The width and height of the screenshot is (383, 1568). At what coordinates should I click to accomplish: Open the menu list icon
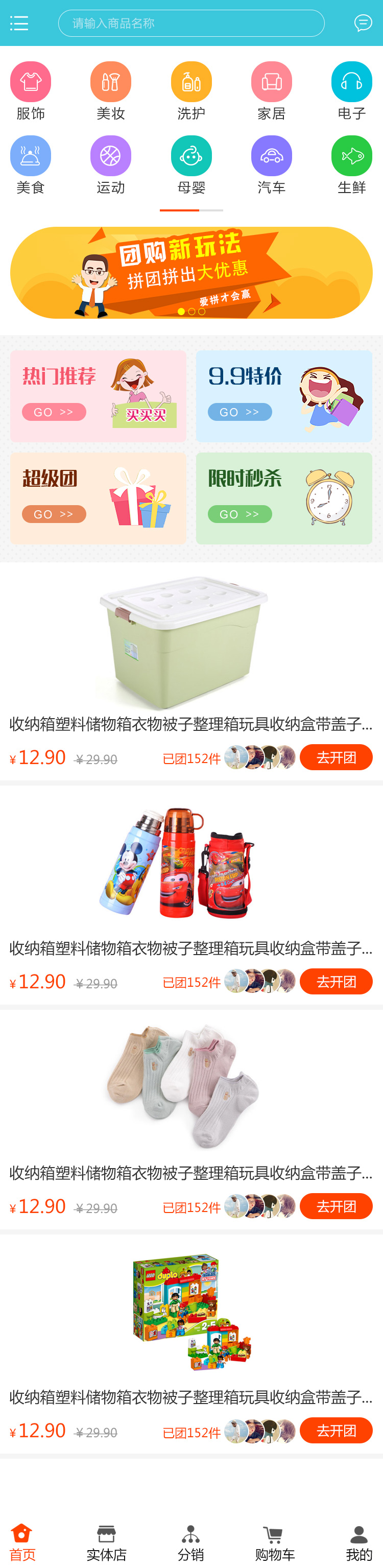pos(19,23)
